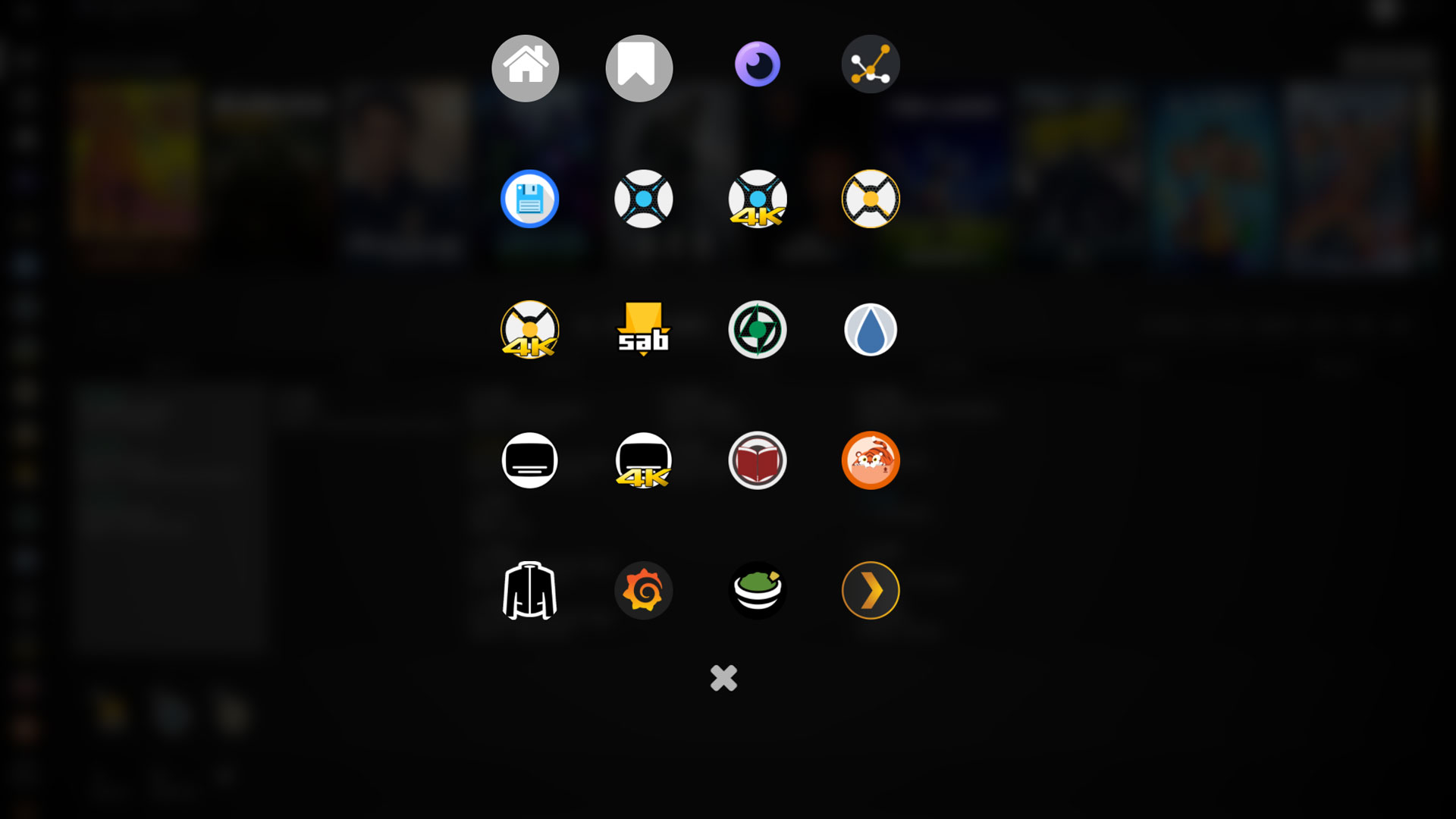The image size is (1456, 819).
Task: Open the green lightning bolt icon
Action: click(x=757, y=330)
